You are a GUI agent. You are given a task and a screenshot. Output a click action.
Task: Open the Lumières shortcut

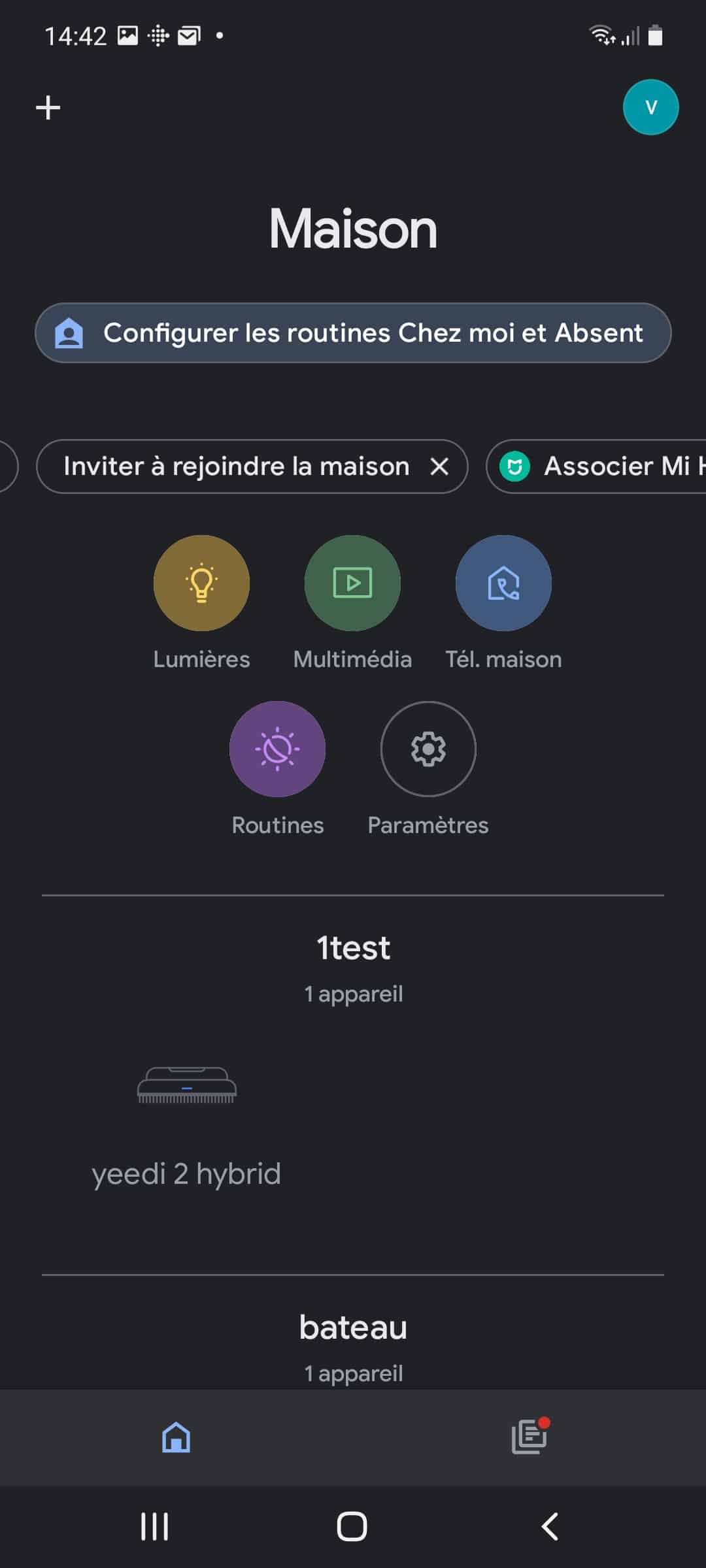(x=201, y=583)
